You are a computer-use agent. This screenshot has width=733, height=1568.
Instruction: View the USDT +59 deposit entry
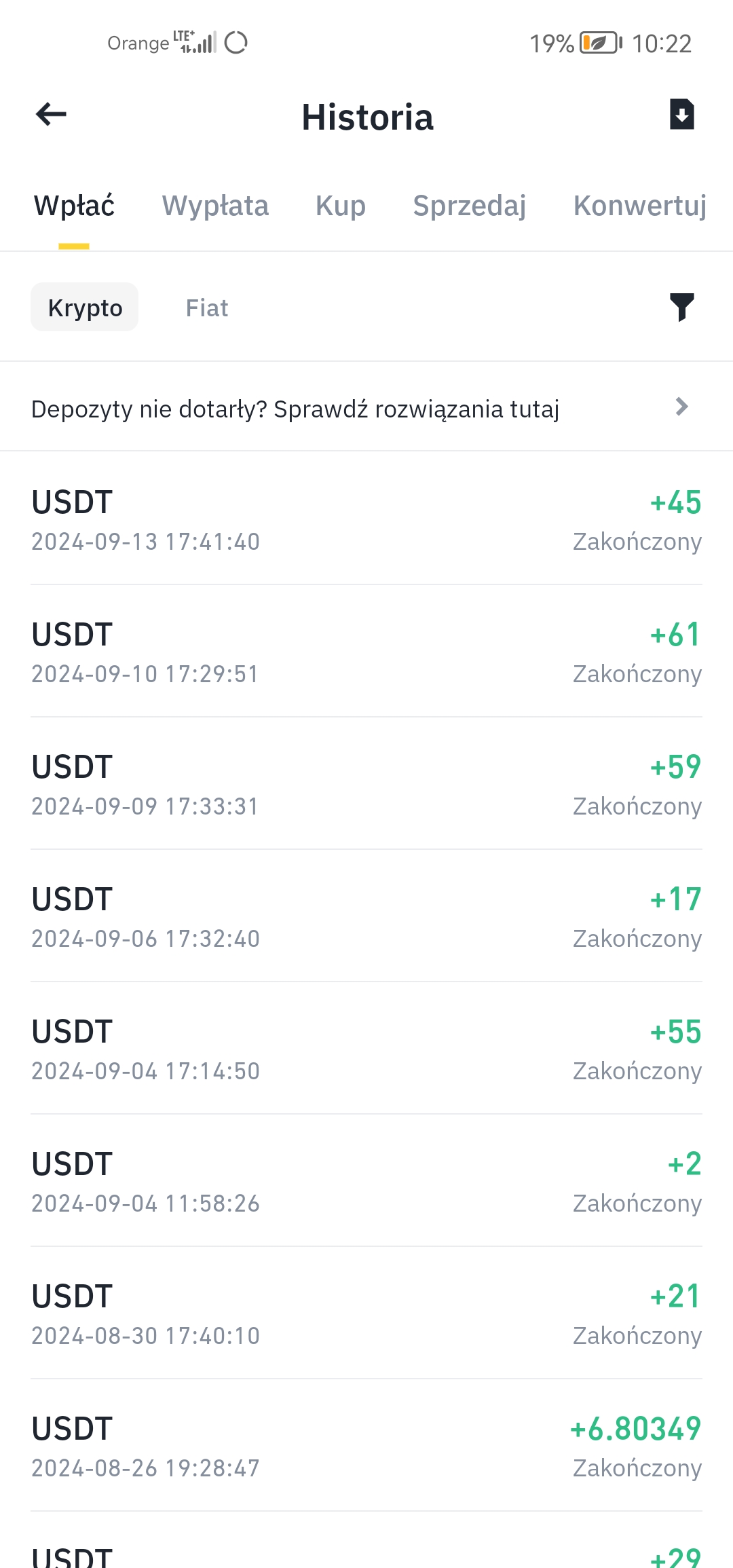pyautogui.click(x=366, y=784)
